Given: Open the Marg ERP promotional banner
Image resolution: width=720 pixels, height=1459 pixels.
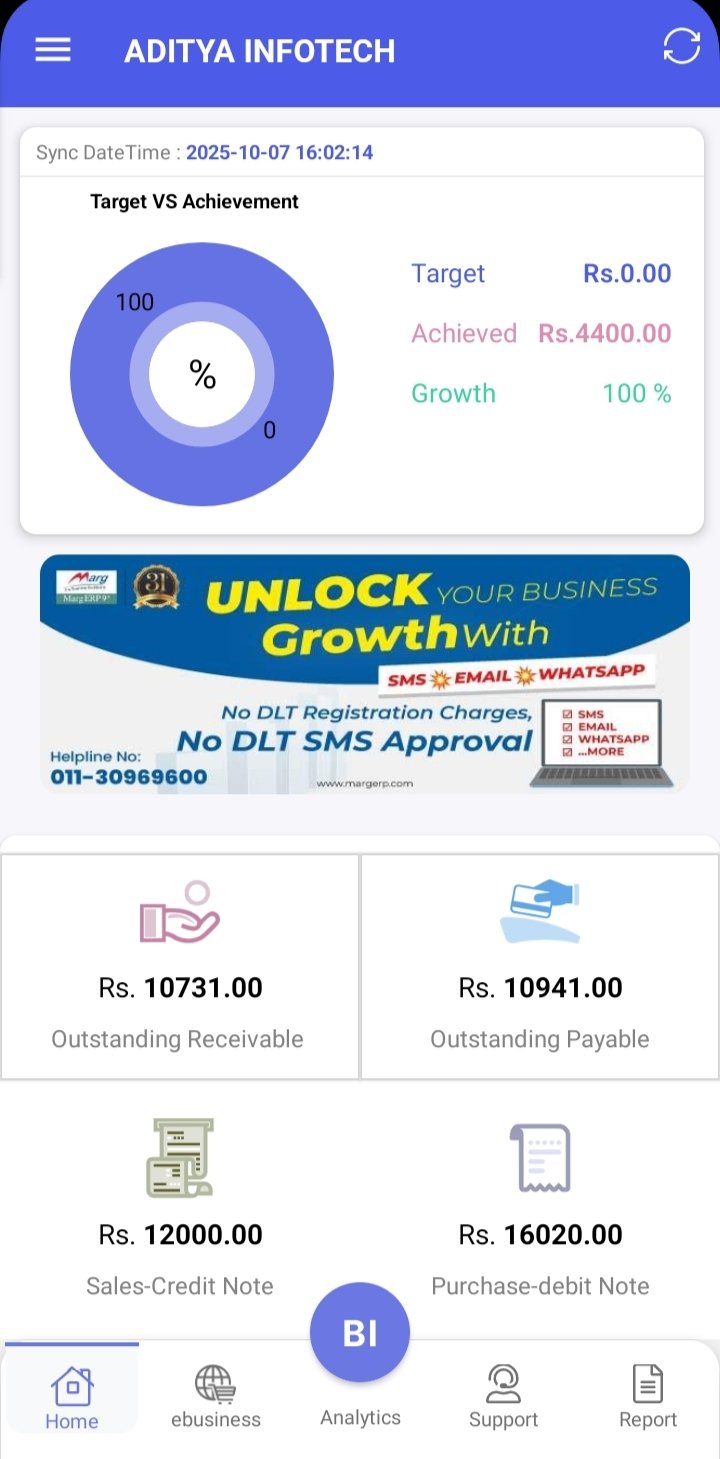Looking at the screenshot, I should coord(364,674).
